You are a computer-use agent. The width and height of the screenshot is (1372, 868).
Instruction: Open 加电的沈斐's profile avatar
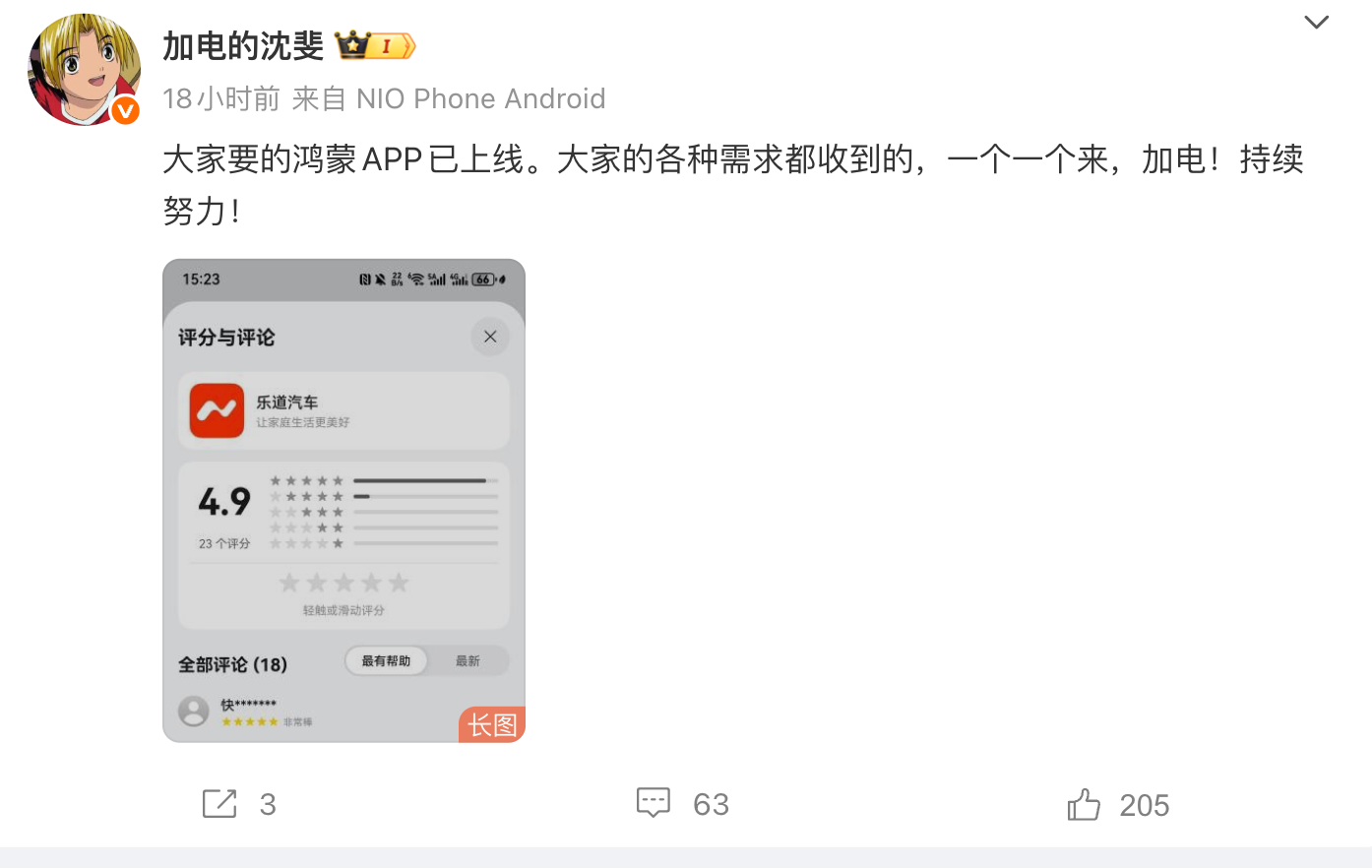(84, 70)
